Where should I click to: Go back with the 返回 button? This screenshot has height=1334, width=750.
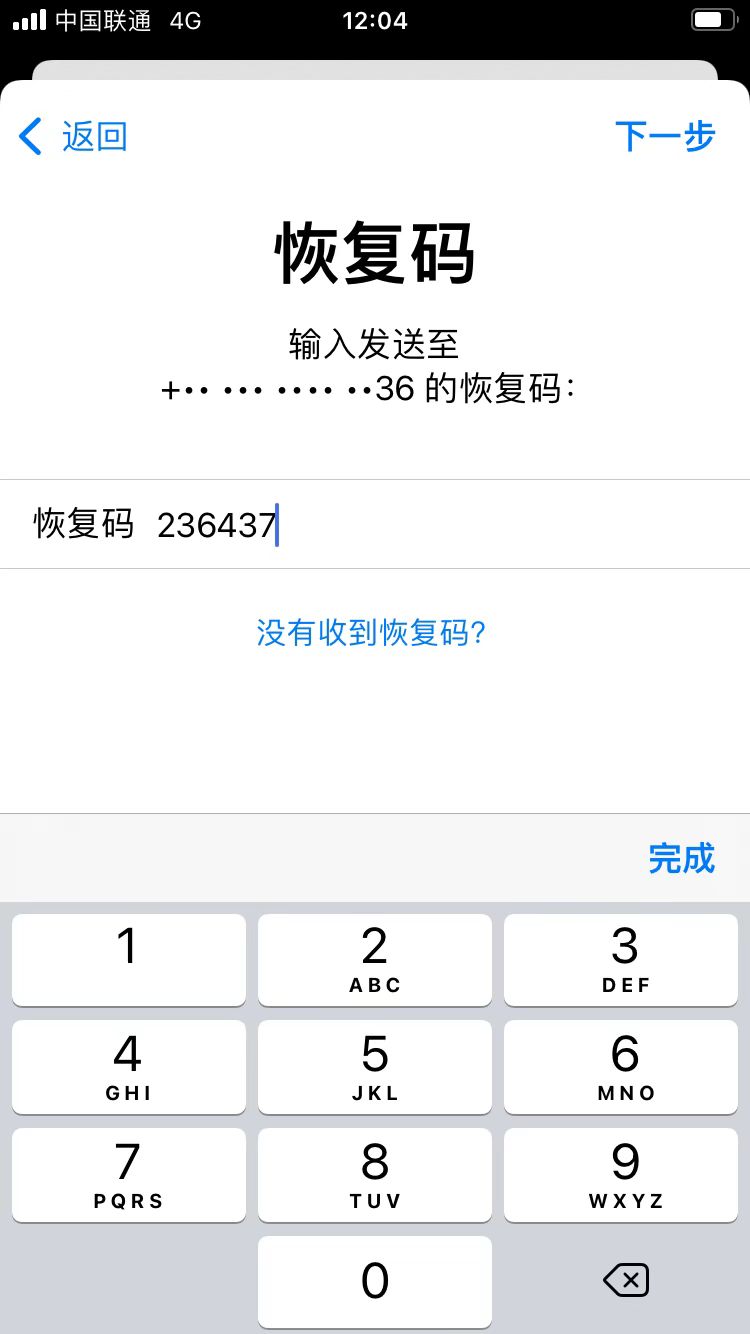coord(73,136)
